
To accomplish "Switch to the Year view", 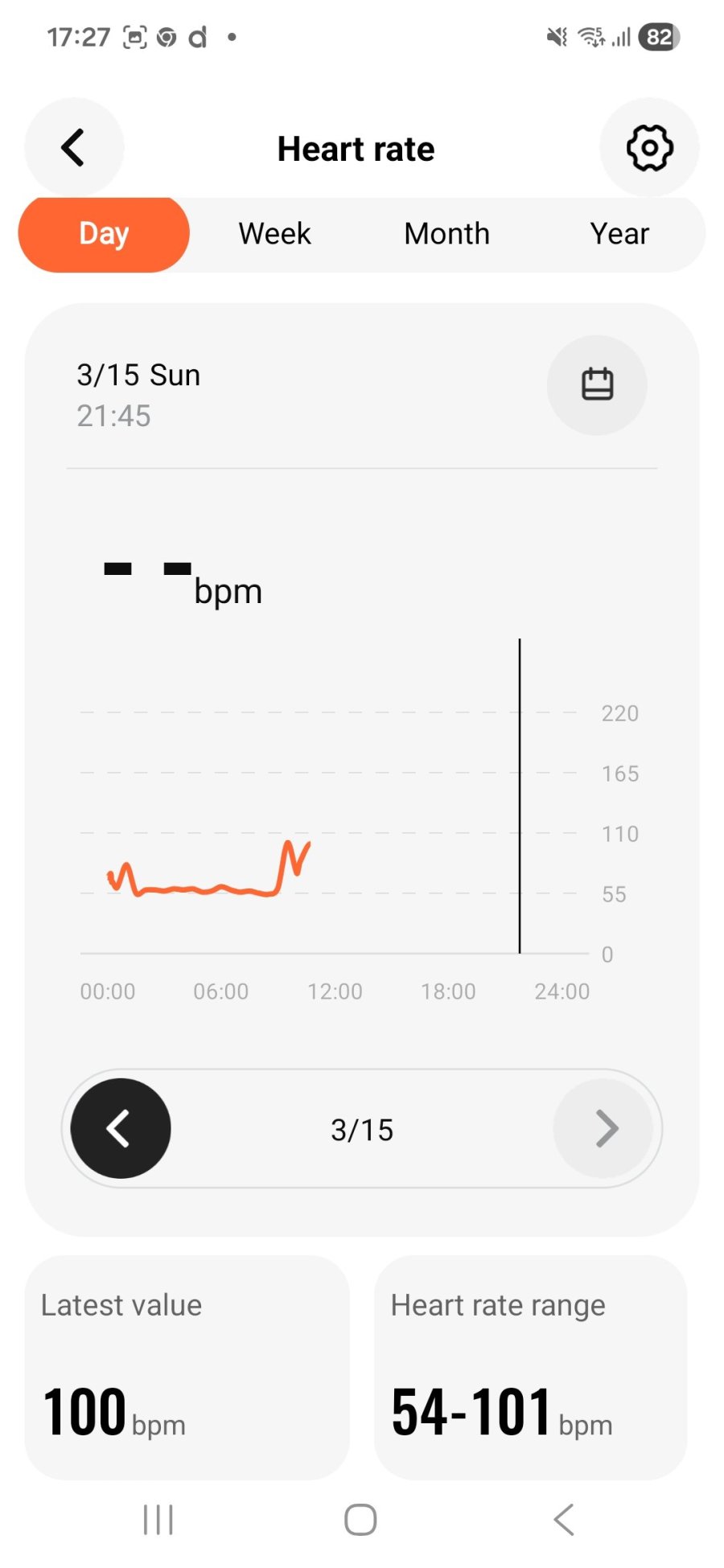I will (x=619, y=234).
